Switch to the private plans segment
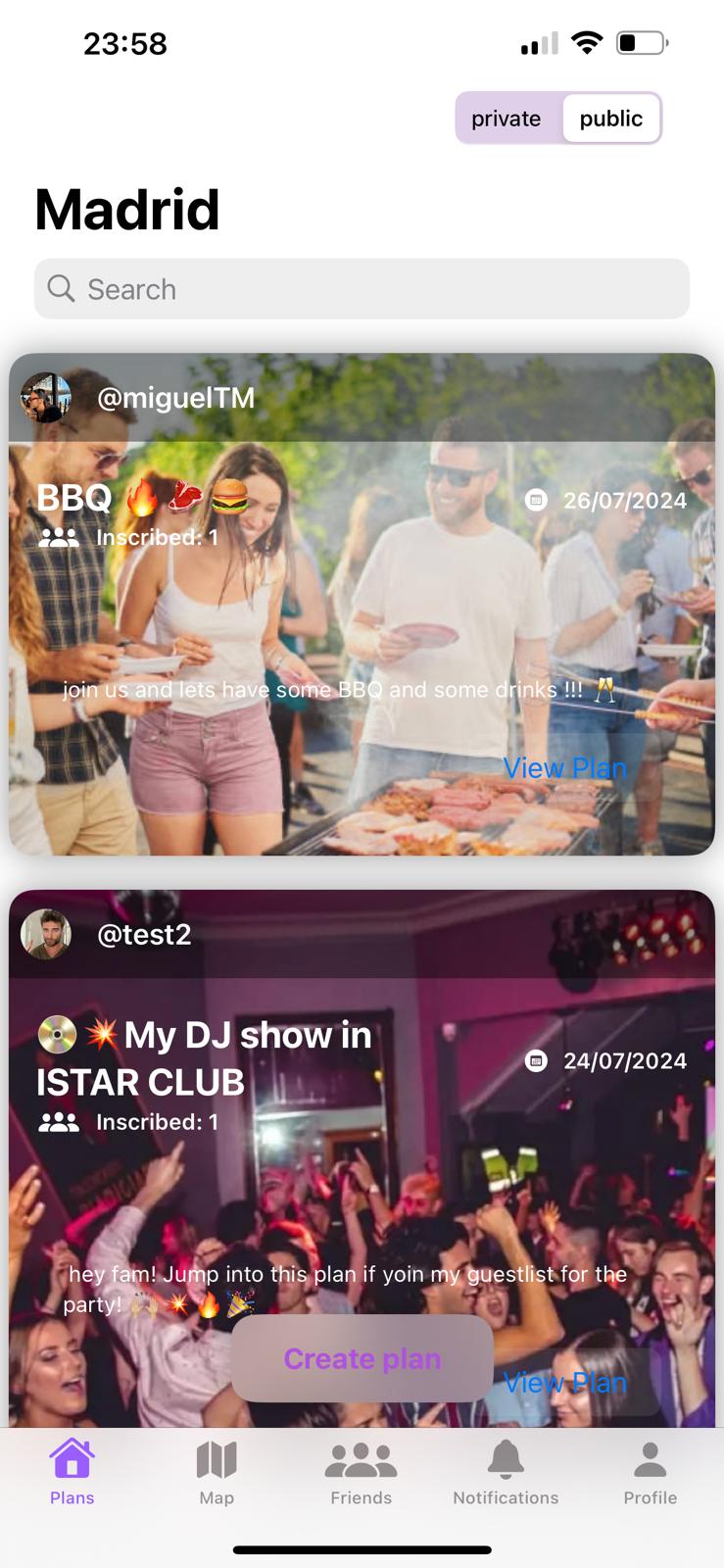 coord(507,119)
